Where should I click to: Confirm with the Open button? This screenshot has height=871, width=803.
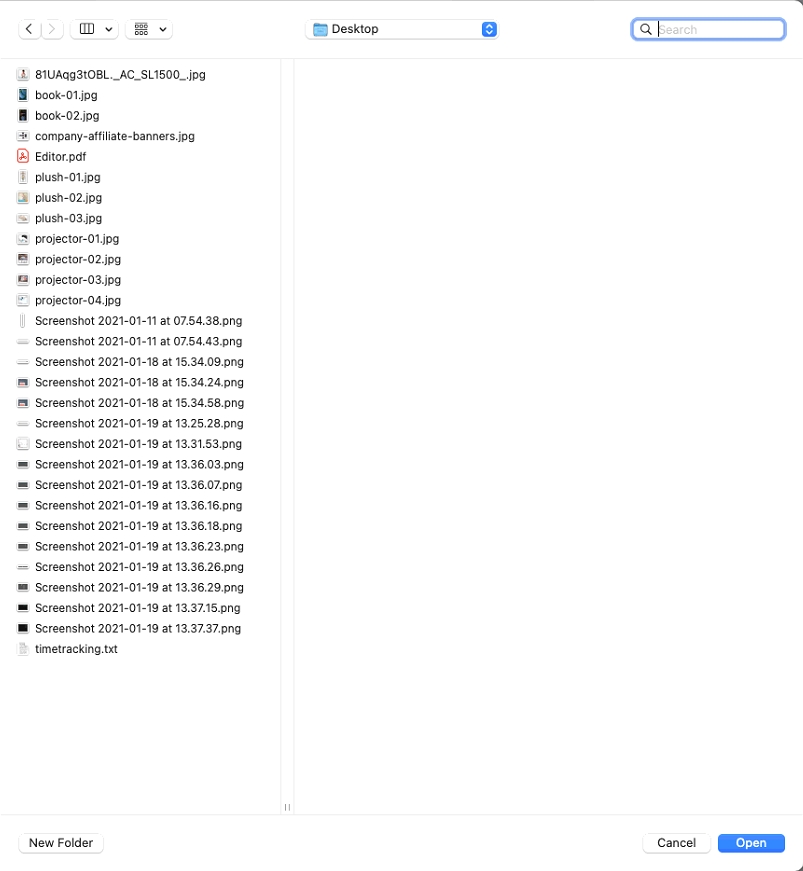[x=751, y=843]
